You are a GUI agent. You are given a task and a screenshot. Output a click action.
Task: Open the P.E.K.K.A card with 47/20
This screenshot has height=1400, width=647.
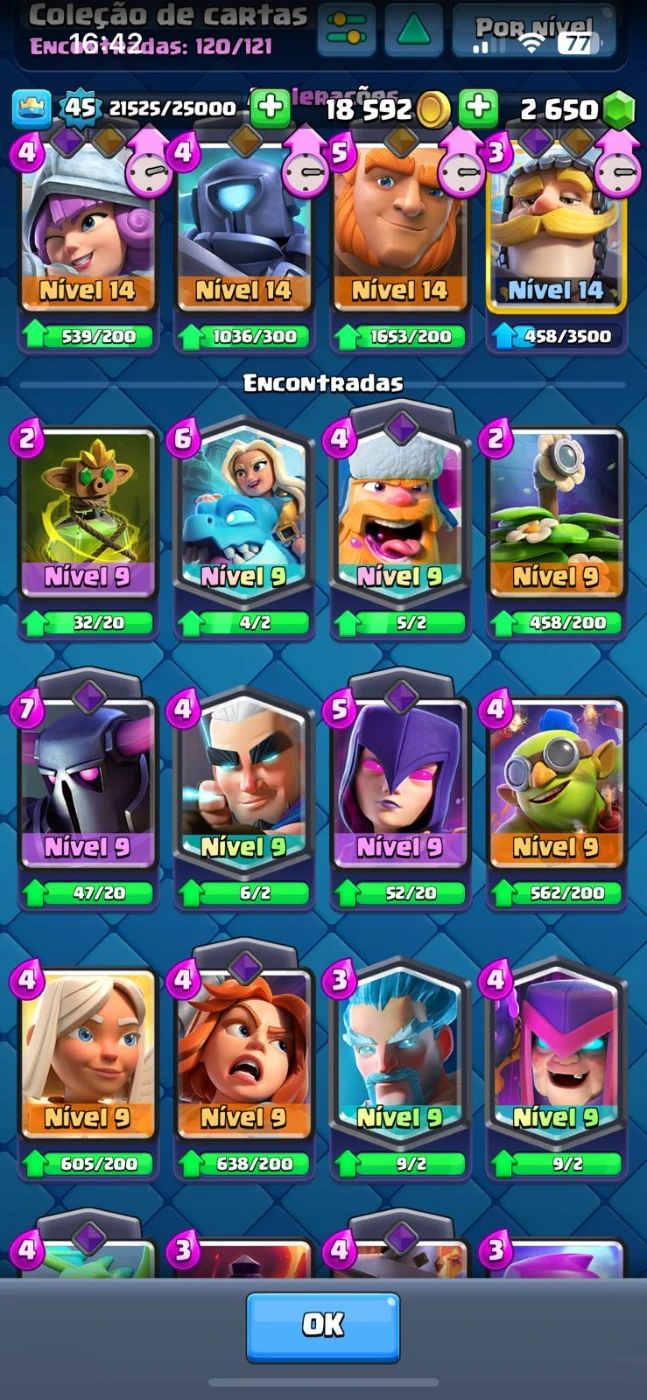(x=88, y=790)
